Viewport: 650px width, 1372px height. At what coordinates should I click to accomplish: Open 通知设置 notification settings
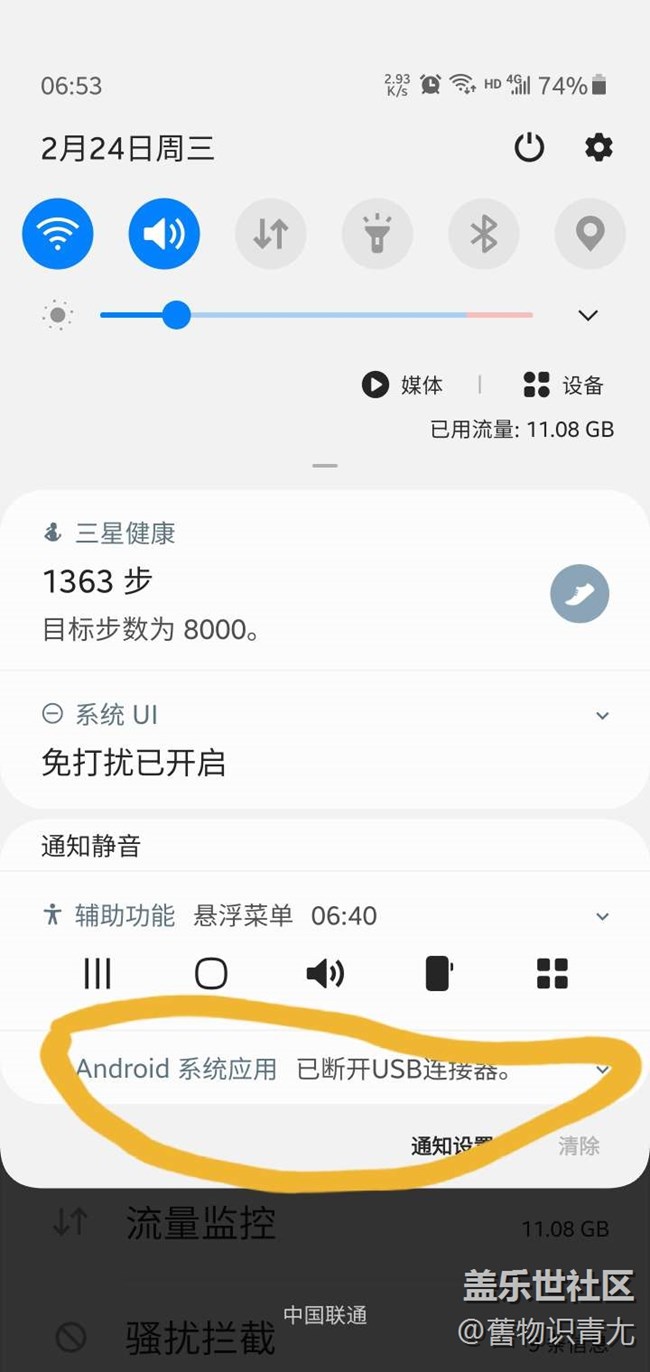(452, 1146)
